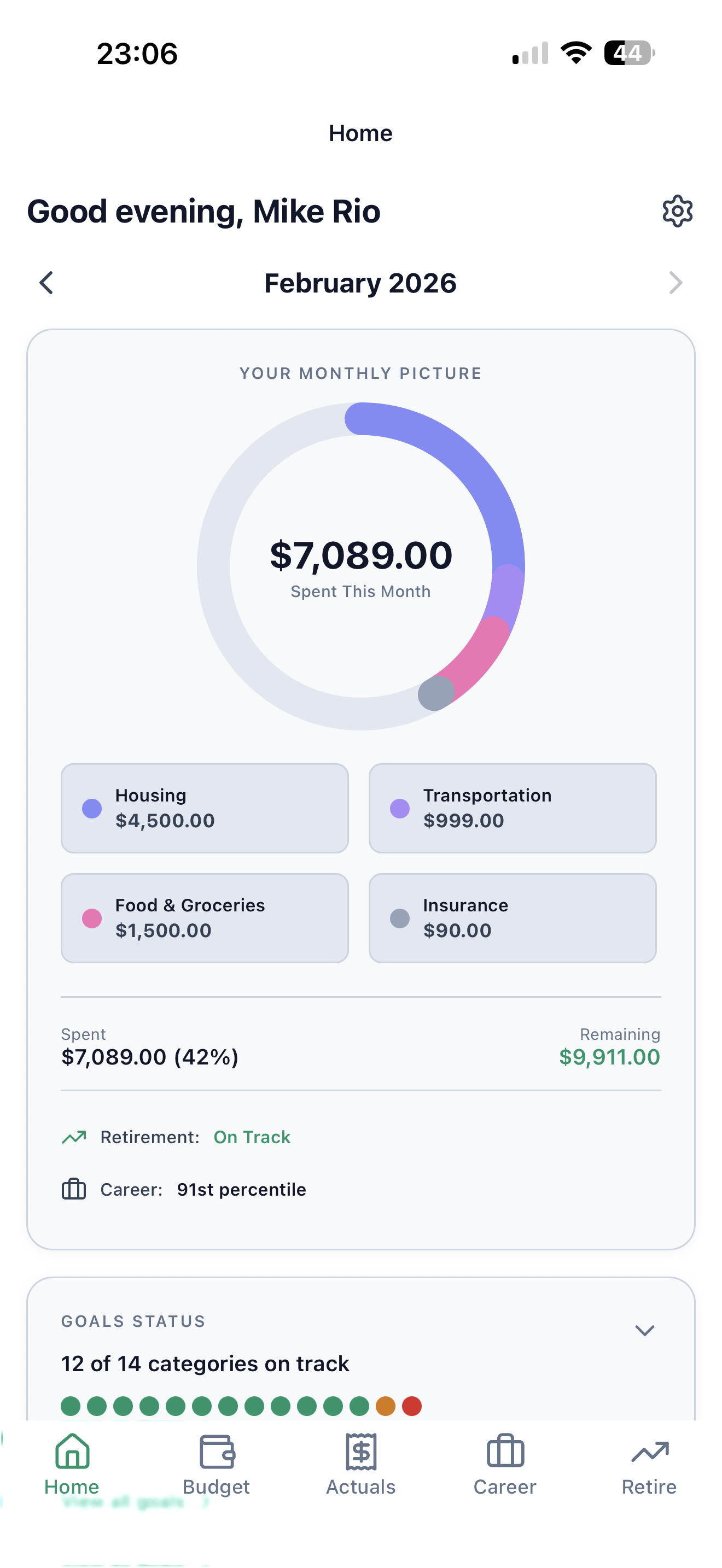Click the spending donut chart center
722x1568 pixels.
point(361,566)
